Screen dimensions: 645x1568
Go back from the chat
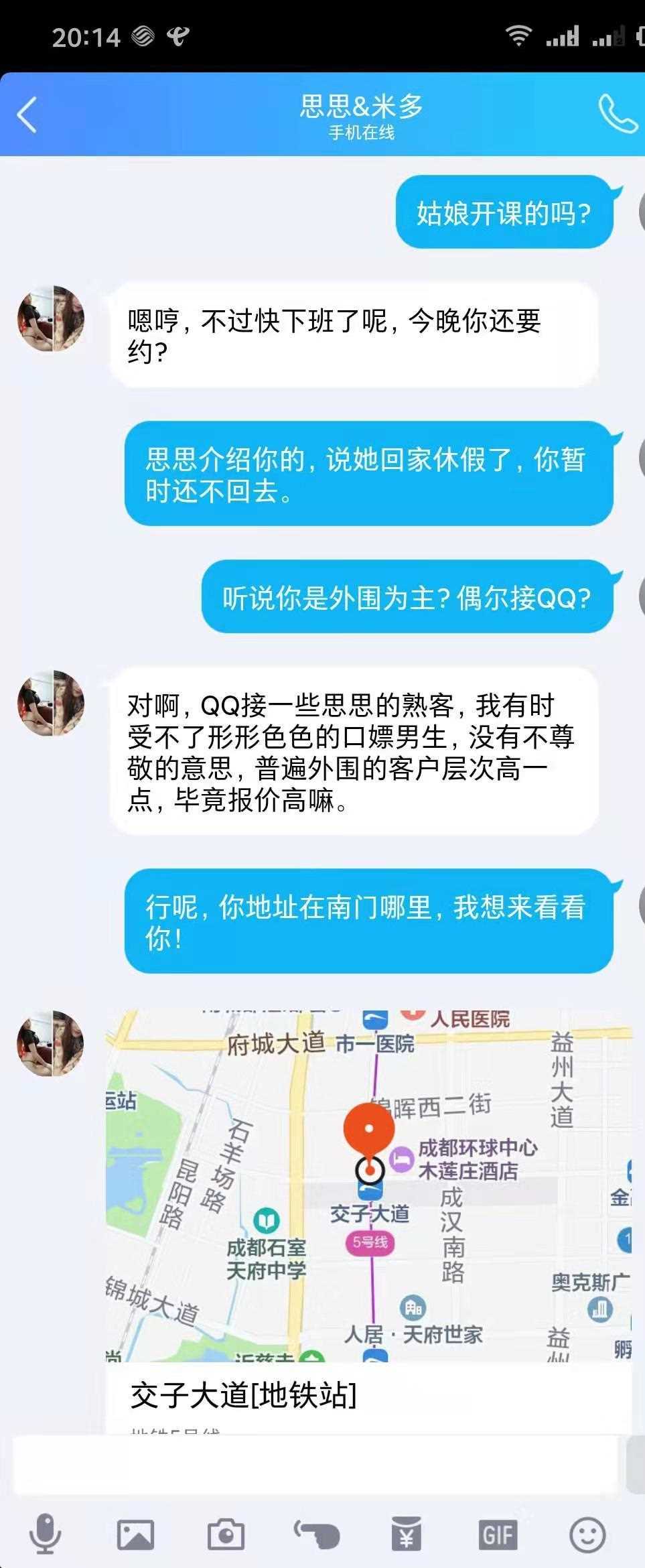tap(27, 115)
